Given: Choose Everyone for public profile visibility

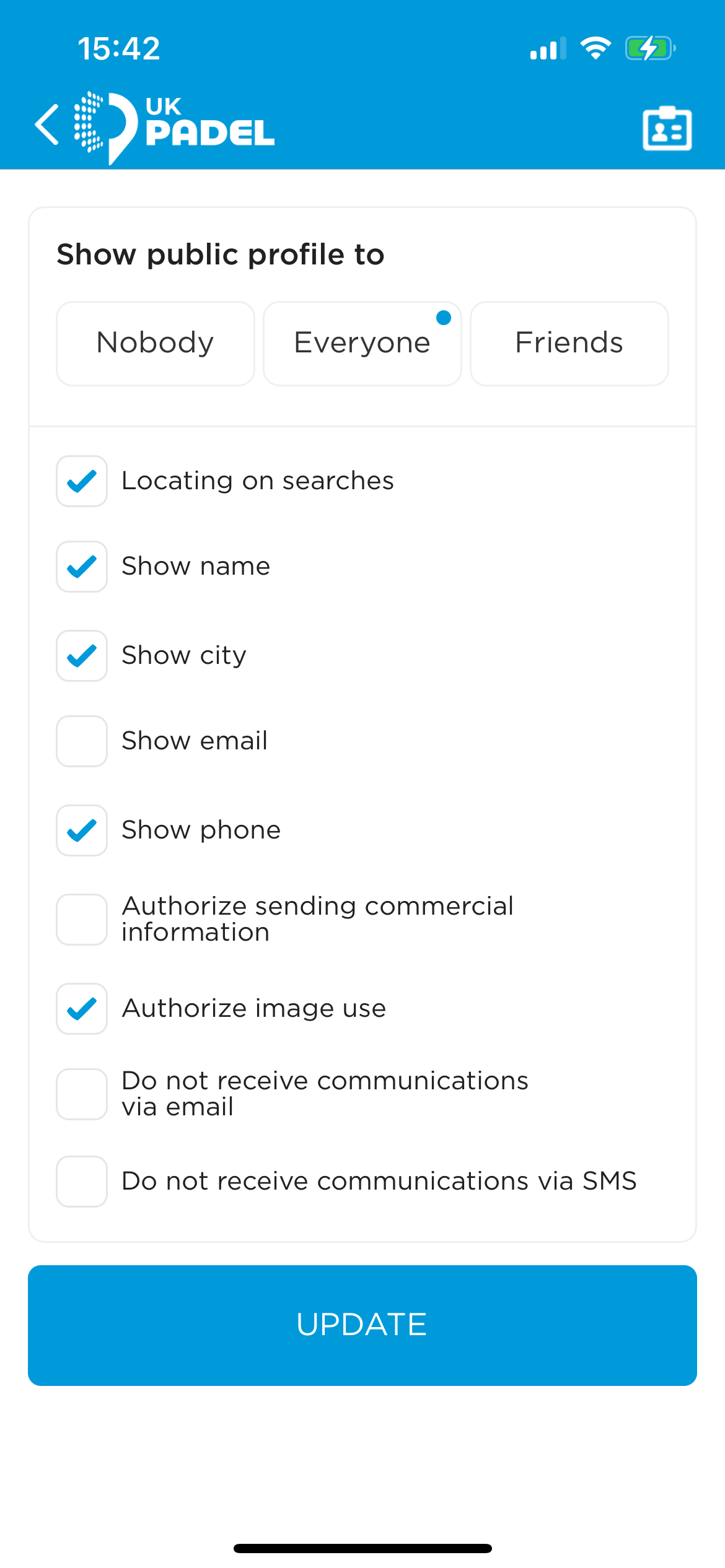Looking at the screenshot, I should [362, 343].
